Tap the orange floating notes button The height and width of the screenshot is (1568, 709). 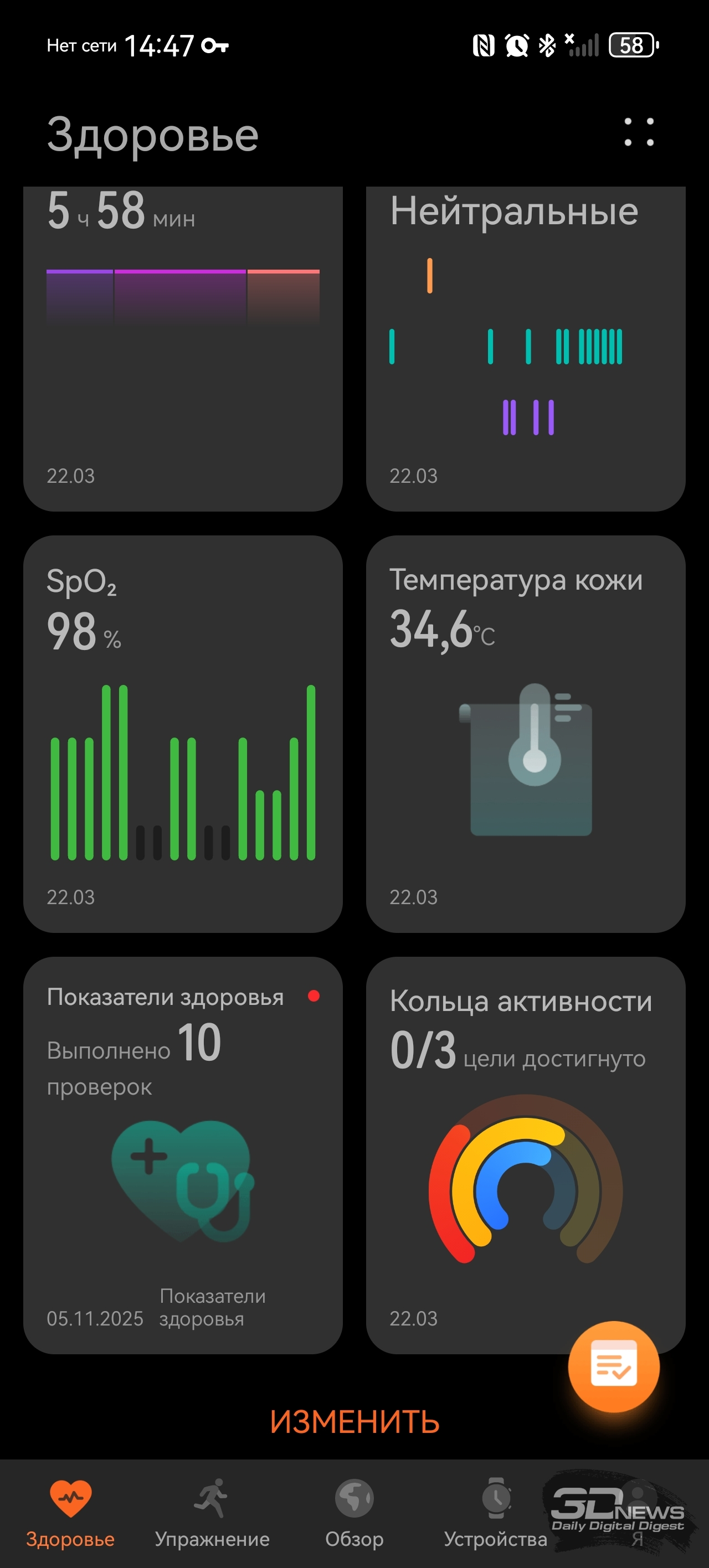(x=613, y=1366)
